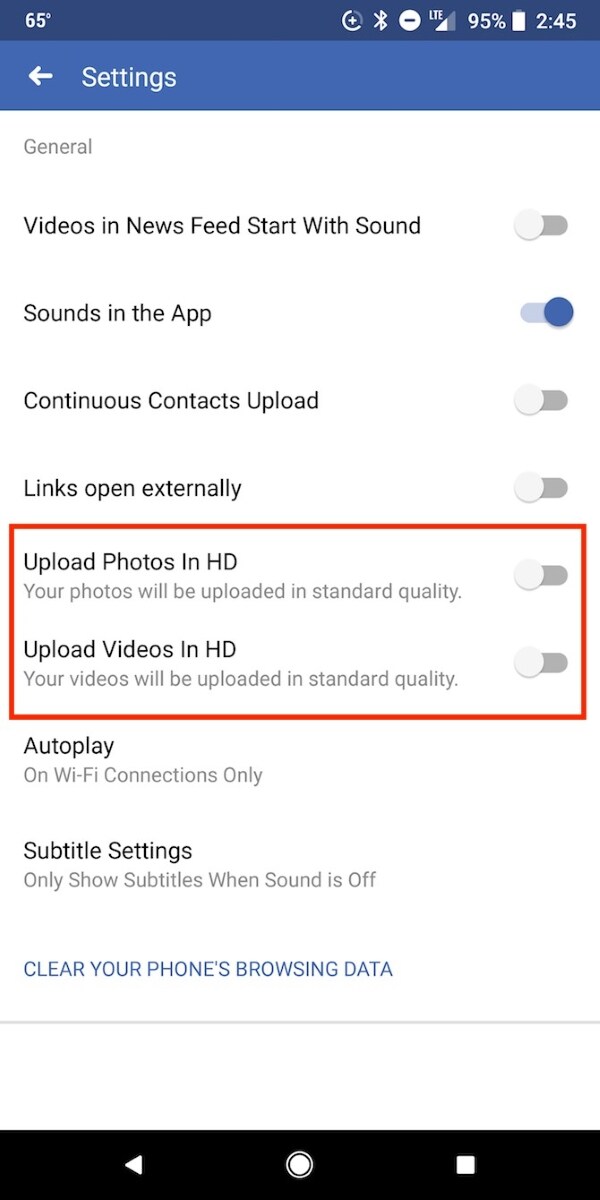Open Autoplay settings

[x=143, y=759]
